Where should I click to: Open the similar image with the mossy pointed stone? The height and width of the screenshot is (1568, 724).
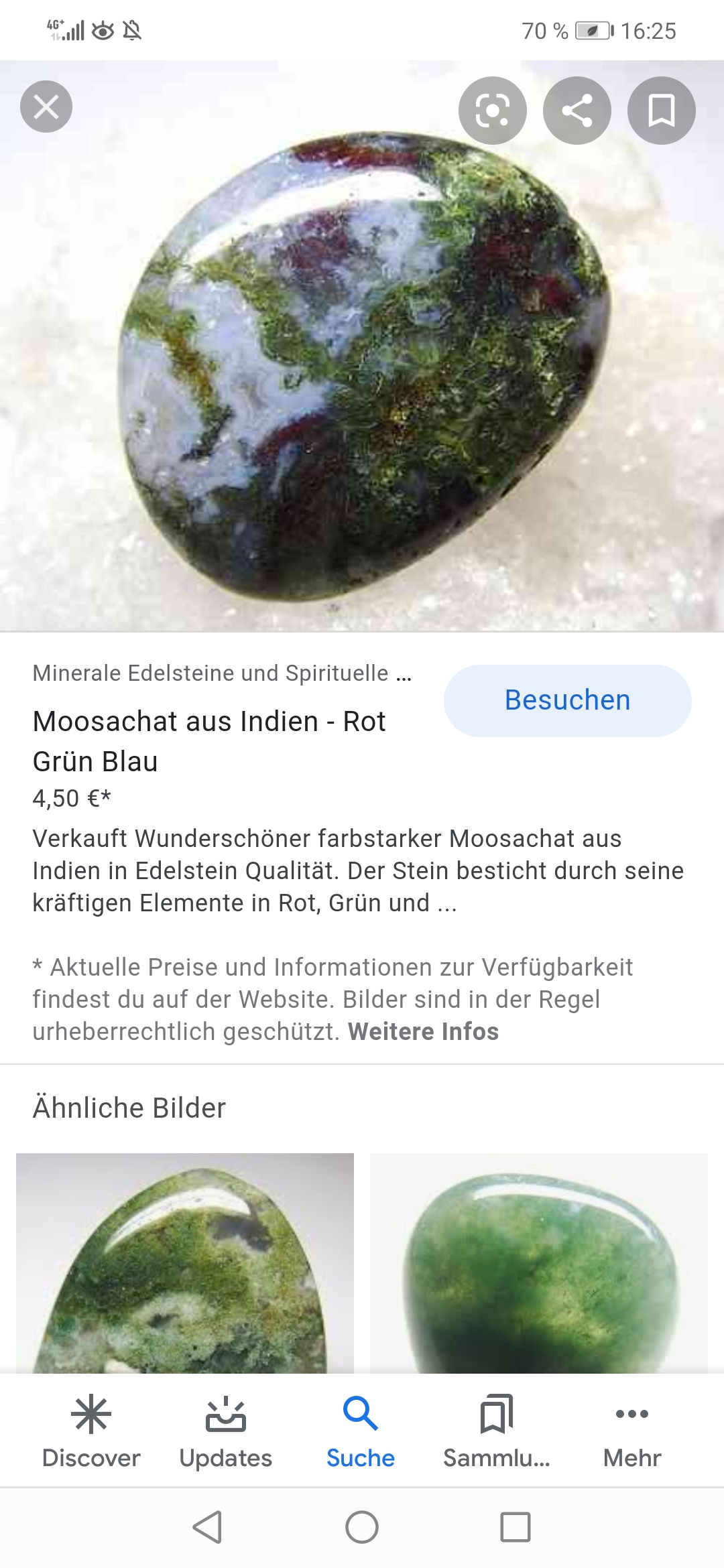coord(185,1262)
